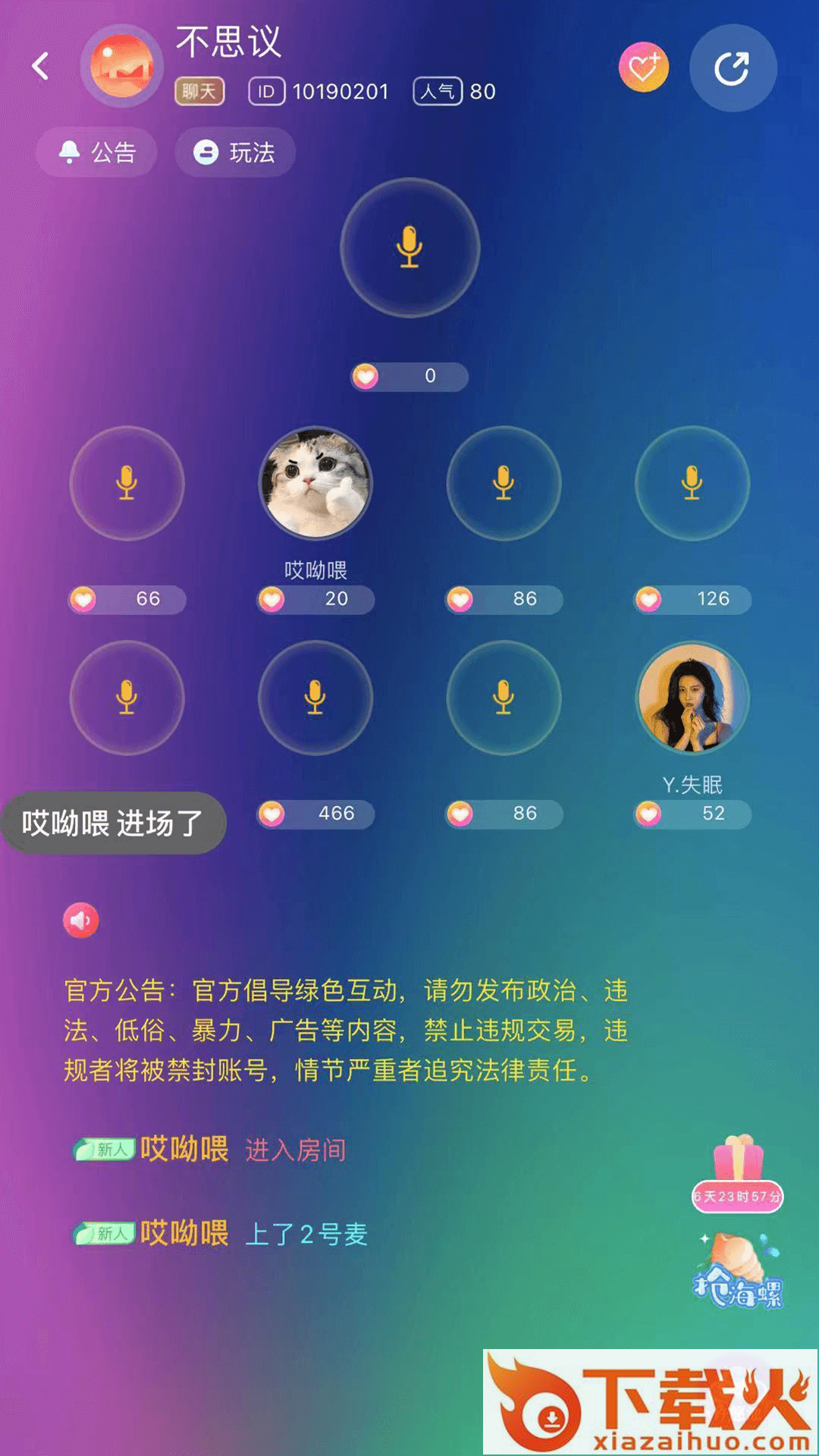
Task: Go back using the arrow icon
Action: click(x=41, y=67)
